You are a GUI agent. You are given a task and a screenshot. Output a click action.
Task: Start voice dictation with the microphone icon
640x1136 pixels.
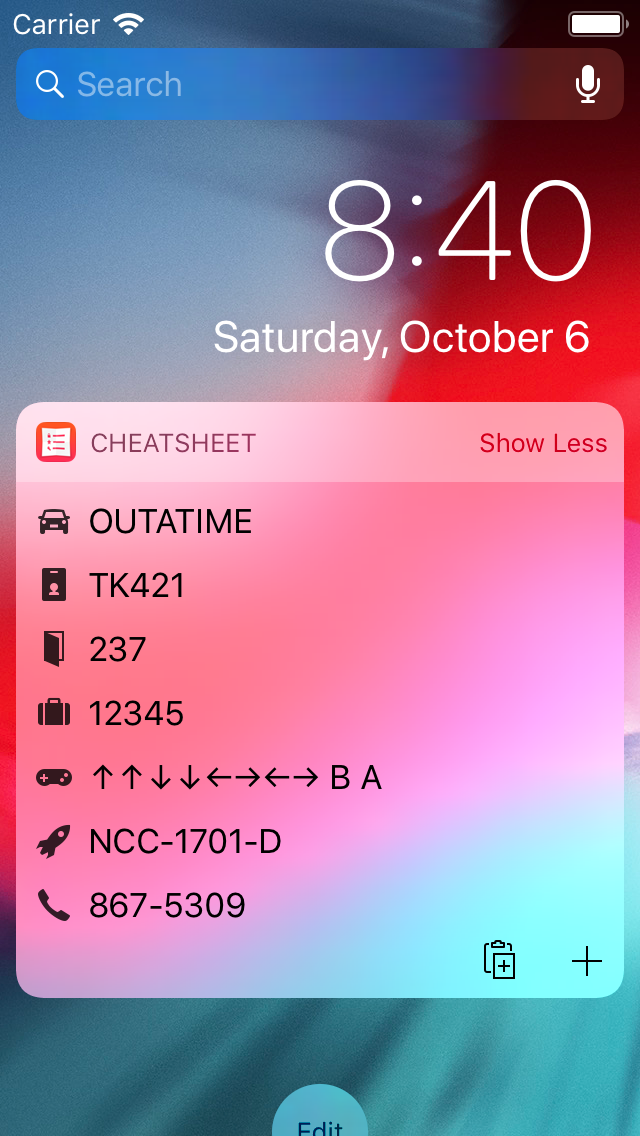point(588,84)
